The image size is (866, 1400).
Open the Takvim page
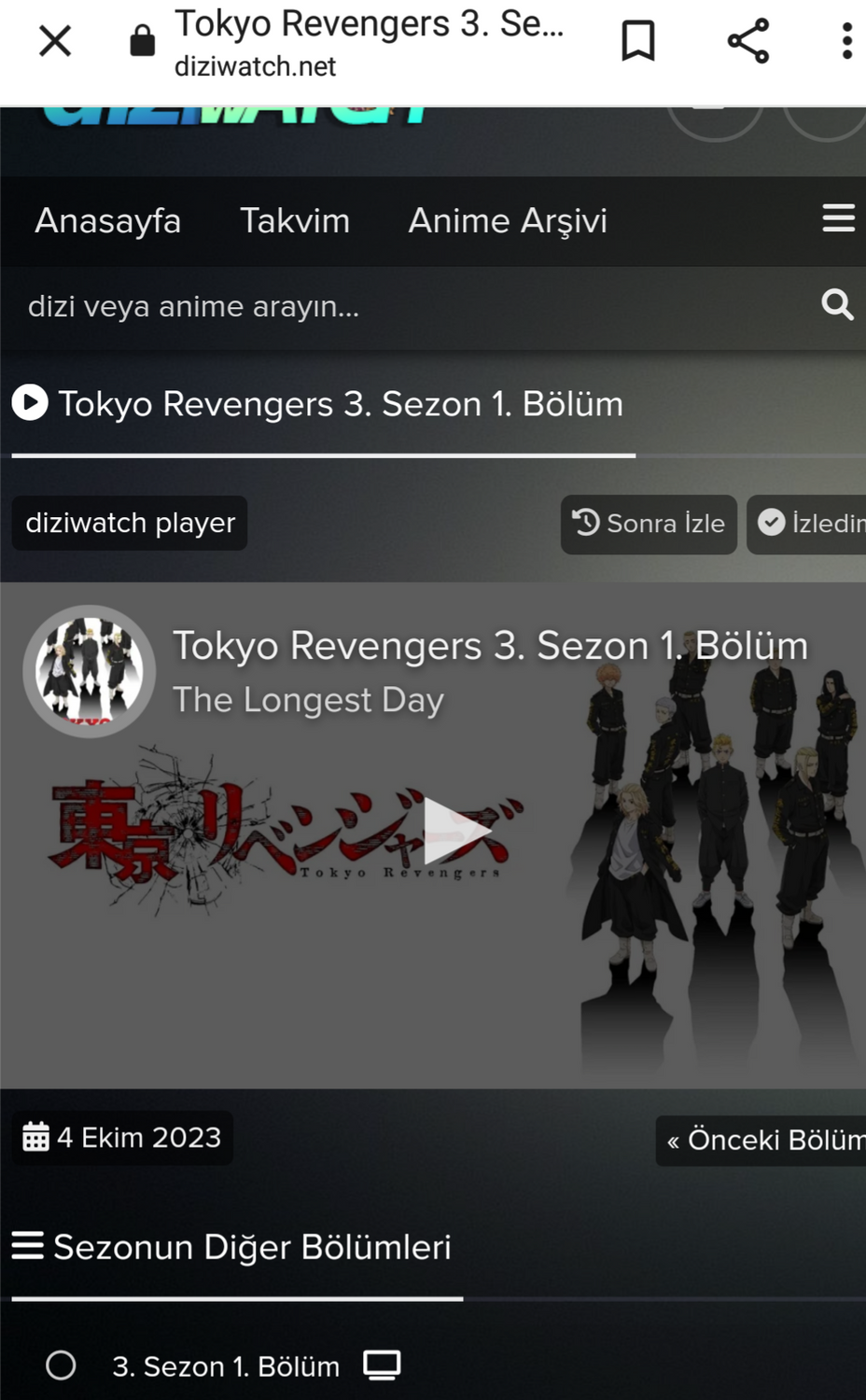point(295,221)
